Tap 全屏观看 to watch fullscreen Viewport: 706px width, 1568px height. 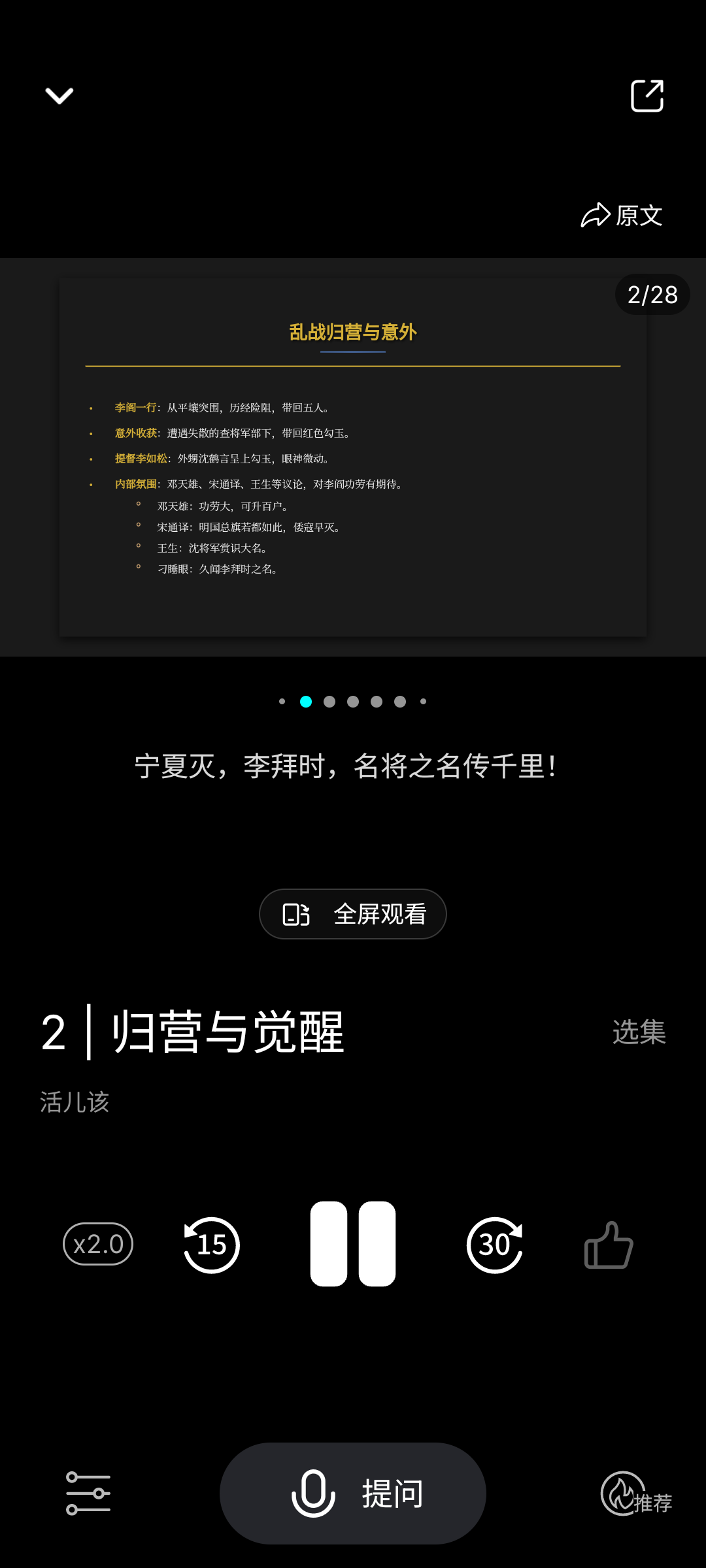click(353, 914)
